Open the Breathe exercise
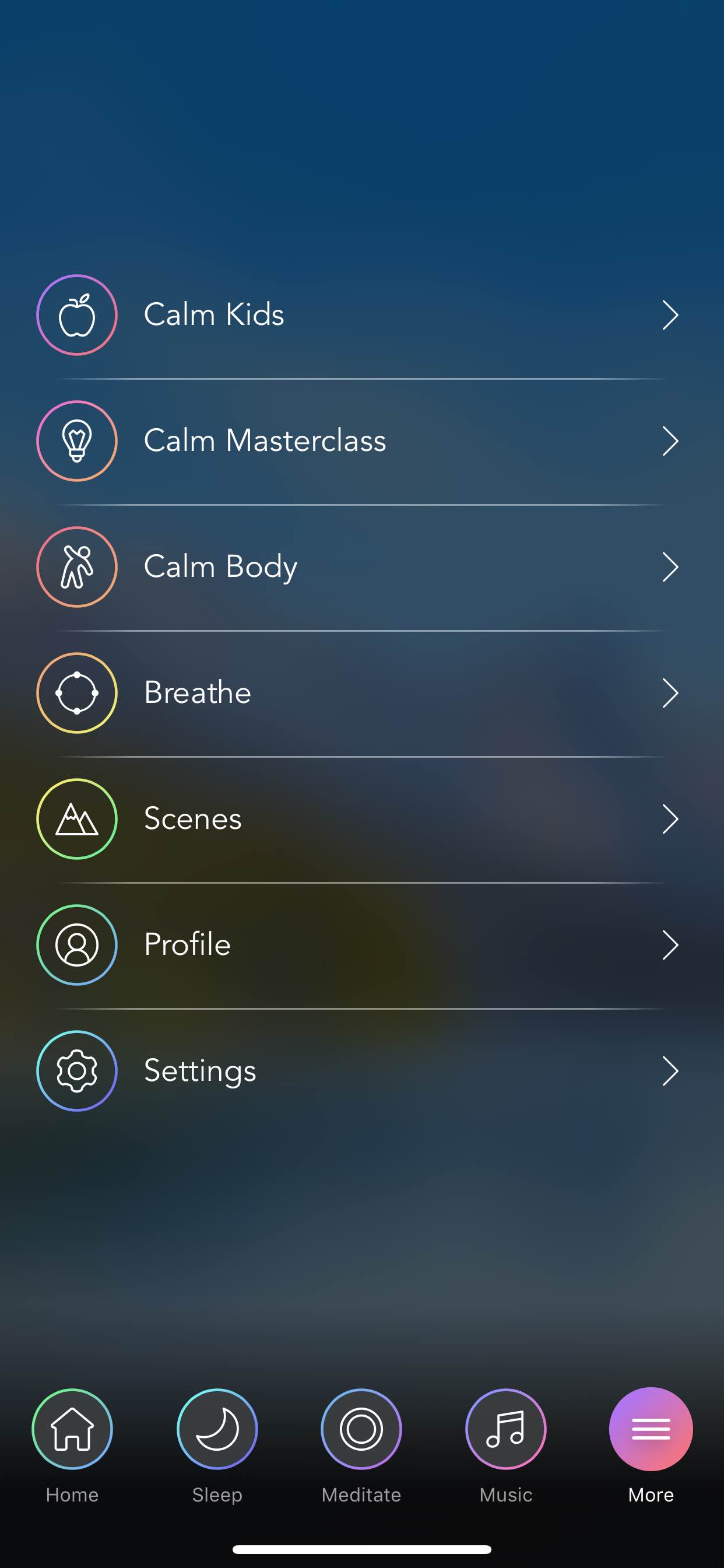This screenshot has width=724, height=1568. (x=362, y=692)
